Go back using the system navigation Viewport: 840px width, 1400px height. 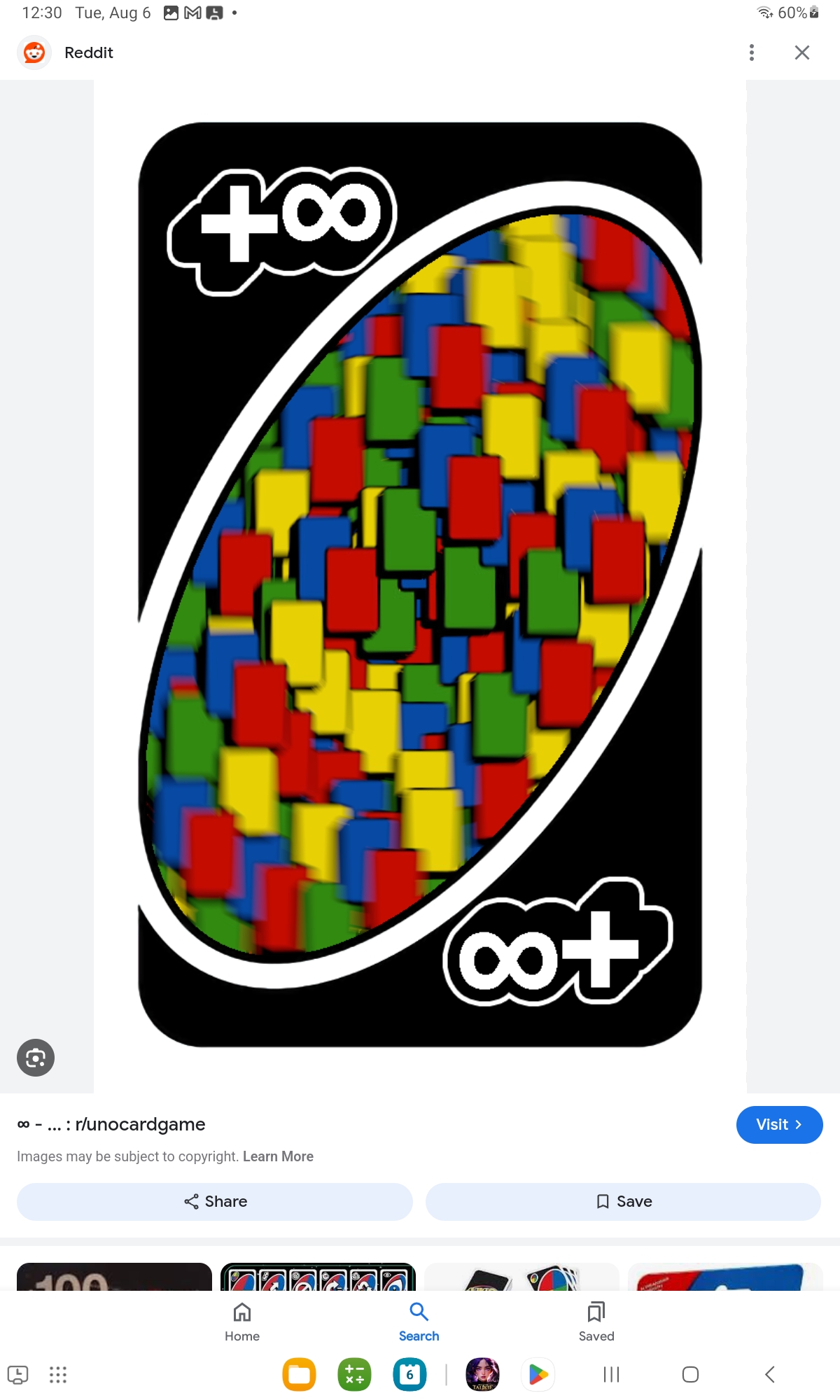pos(769,1375)
